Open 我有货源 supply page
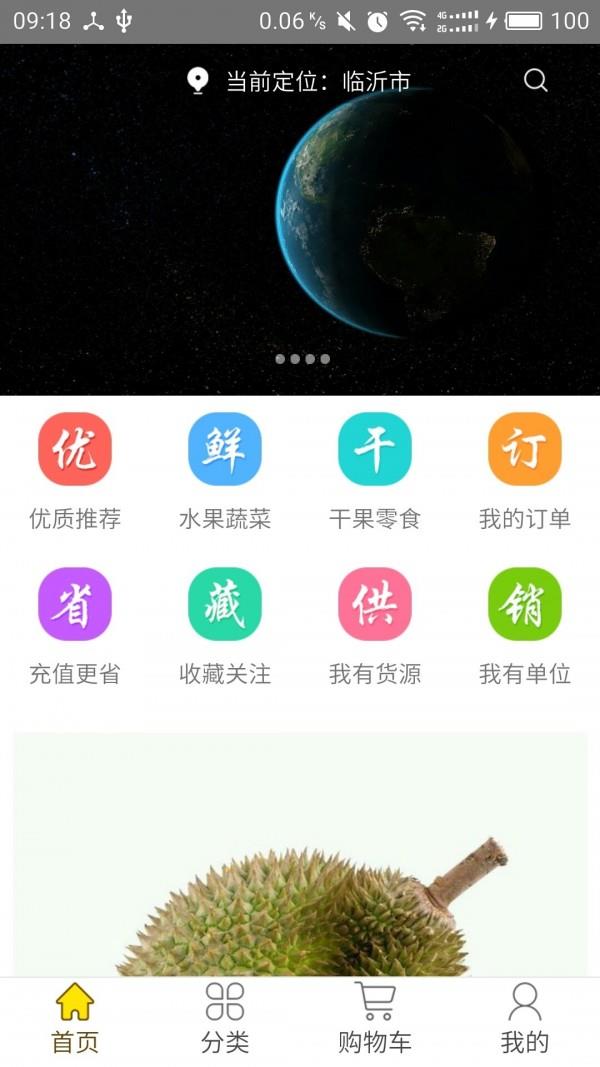This screenshot has height=1067, width=600. pos(375,626)
